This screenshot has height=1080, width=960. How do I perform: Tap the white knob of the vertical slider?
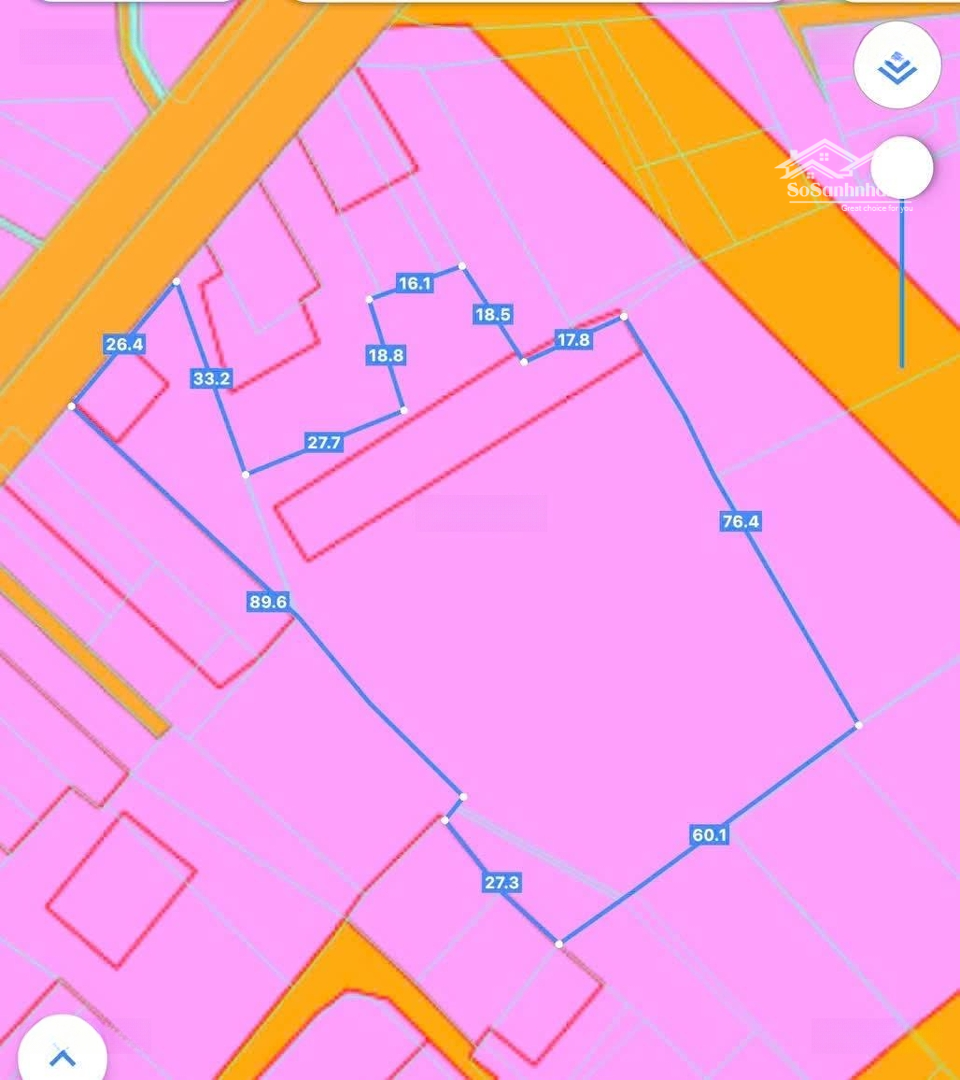click(901, 168)
